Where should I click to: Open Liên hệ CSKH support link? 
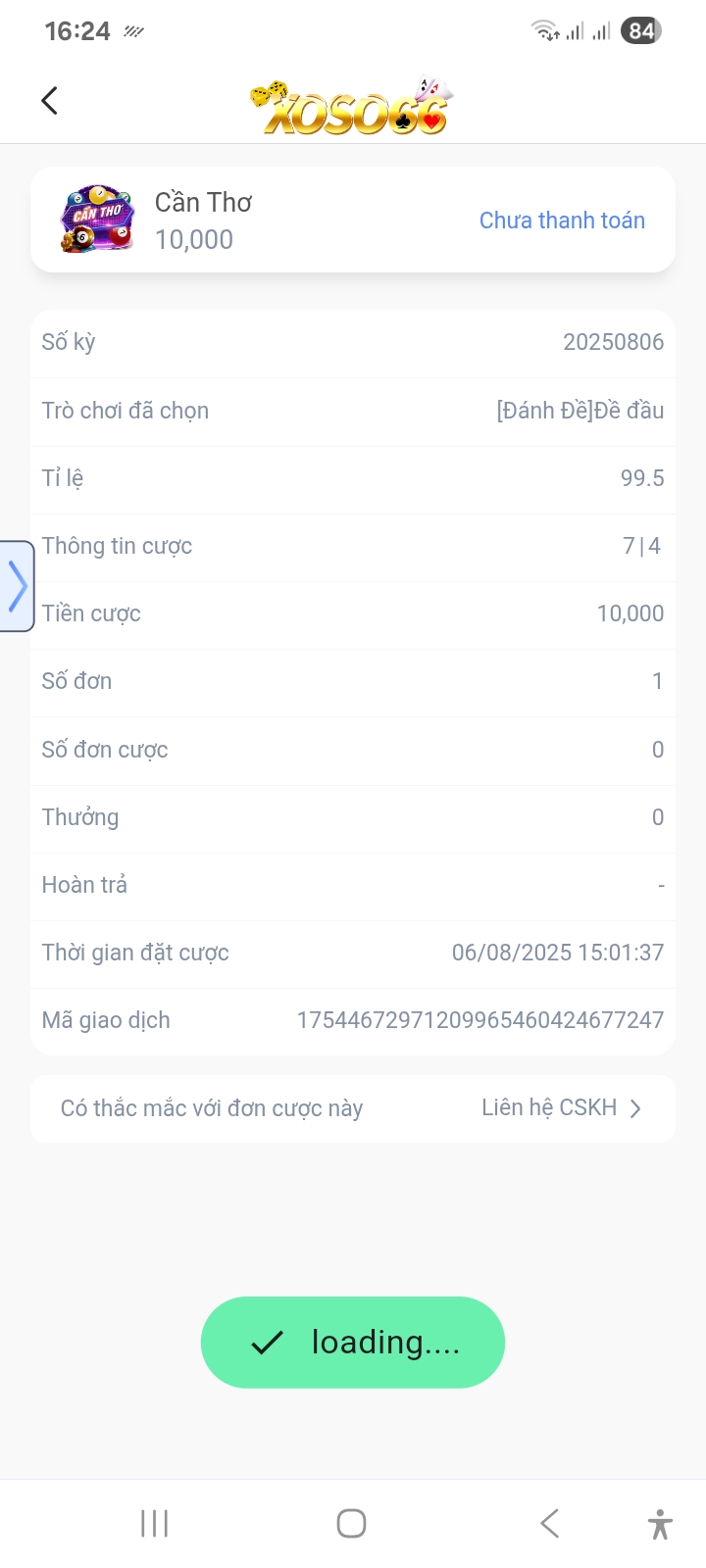pos(561,1108)
